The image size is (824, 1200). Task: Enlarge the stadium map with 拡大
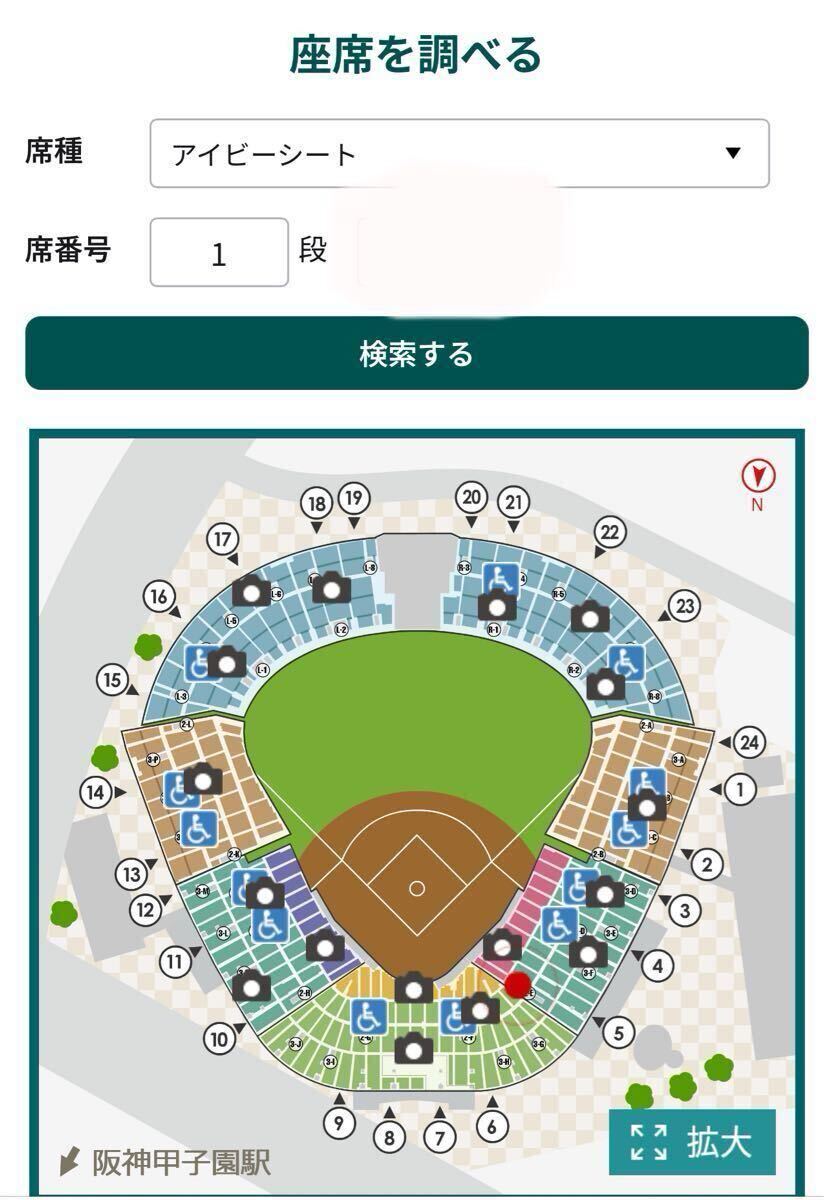pyautogui.click(x=692, y=1142)
